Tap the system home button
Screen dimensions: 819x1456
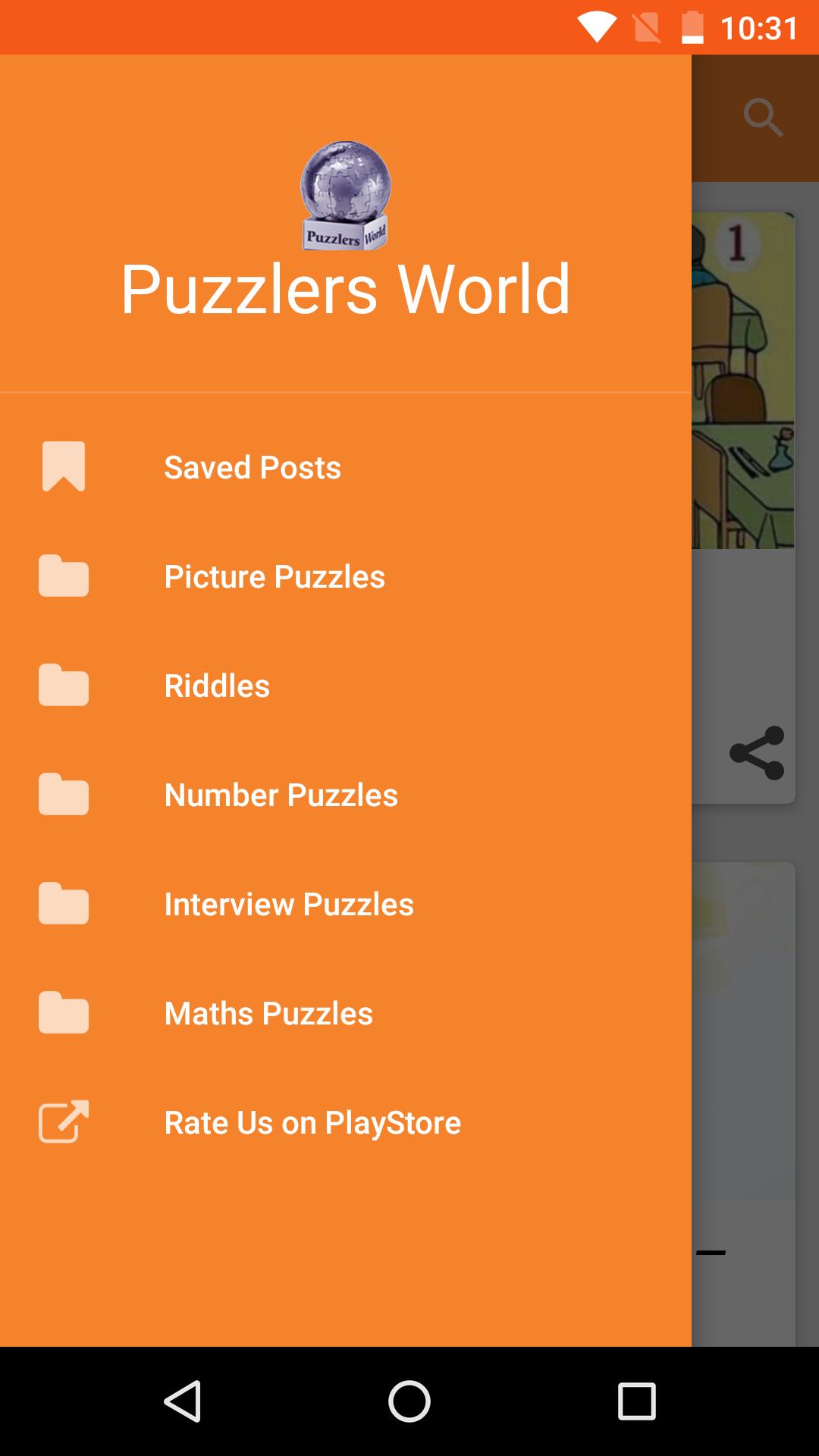click(409, 1401)
